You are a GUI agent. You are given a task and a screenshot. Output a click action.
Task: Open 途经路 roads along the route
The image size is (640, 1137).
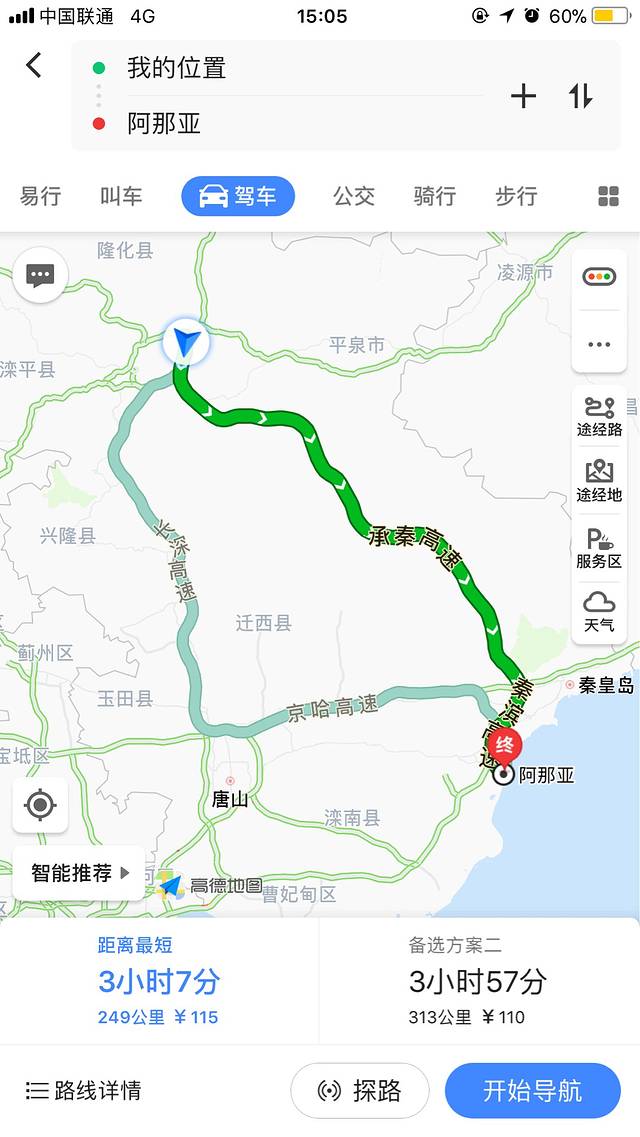click(x=599, y=416)
